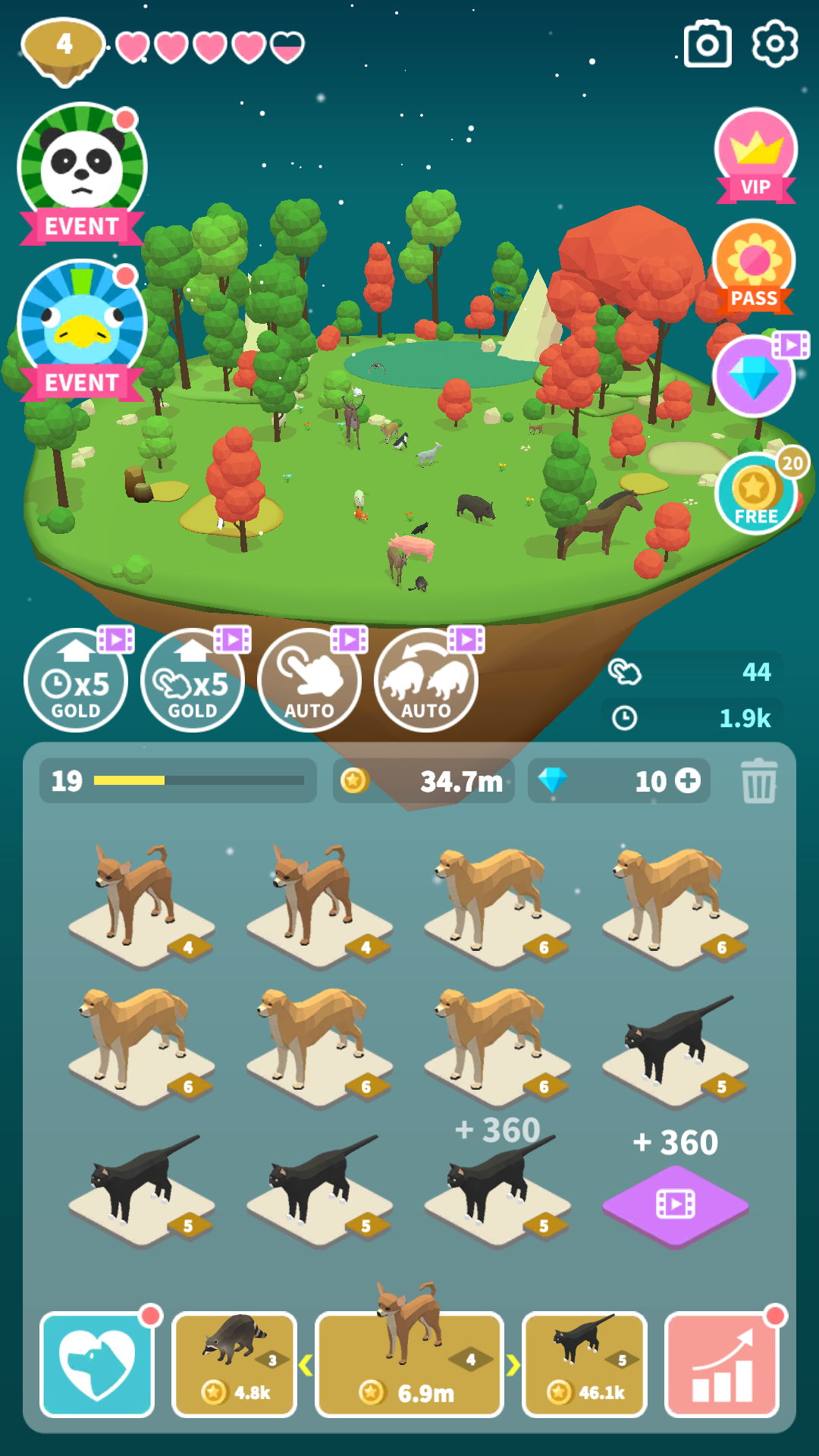819x1456 pixels.
Task: Open the camera screenshot mode
Action: 707,45
